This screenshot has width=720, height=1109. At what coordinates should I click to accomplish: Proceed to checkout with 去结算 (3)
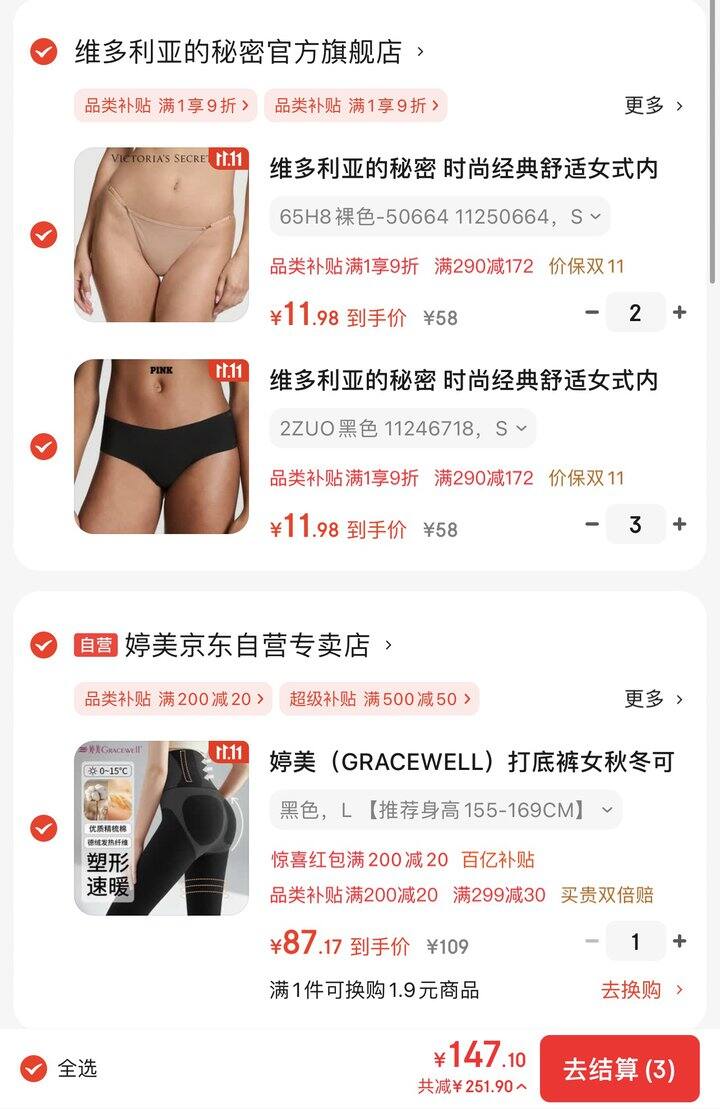(x=619, y=1069)
